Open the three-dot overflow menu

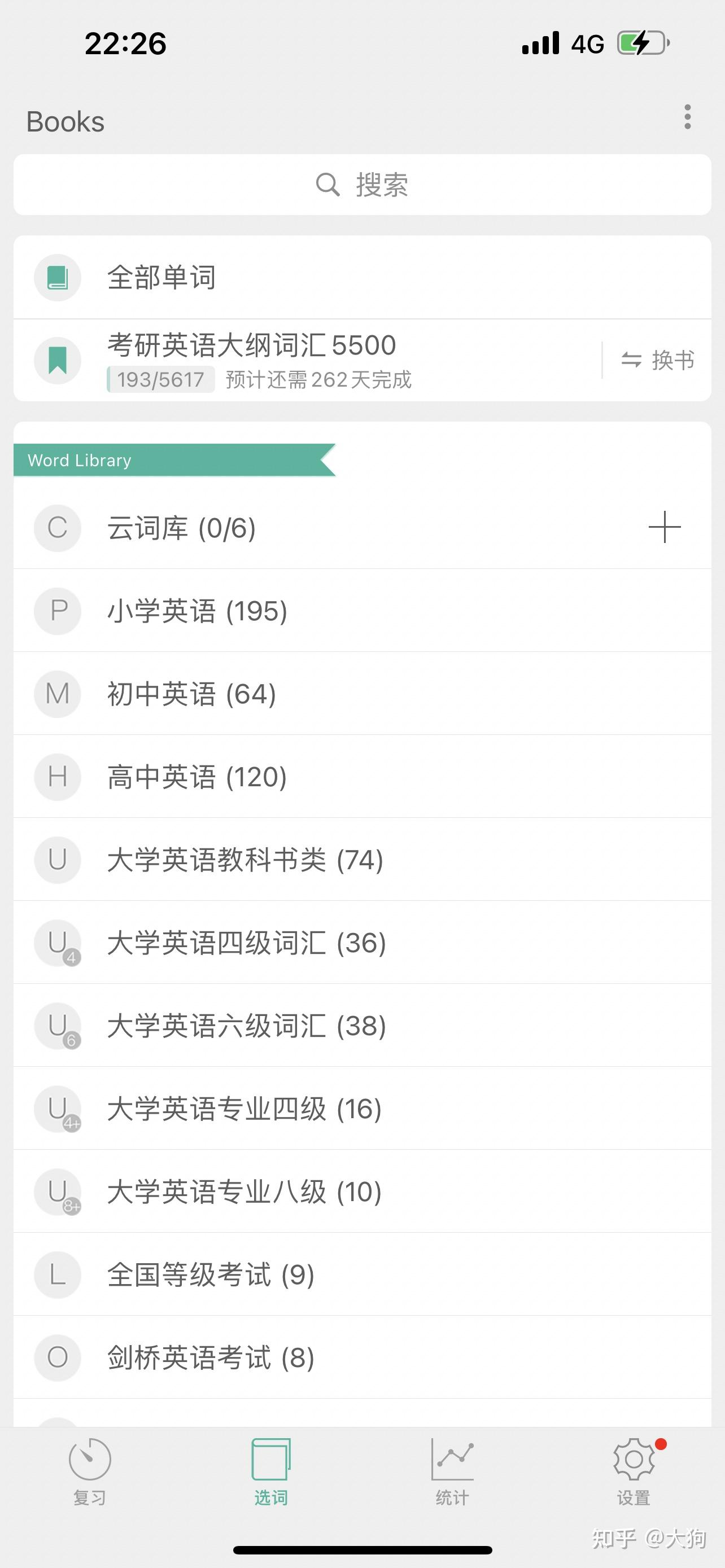click(687, 117)
